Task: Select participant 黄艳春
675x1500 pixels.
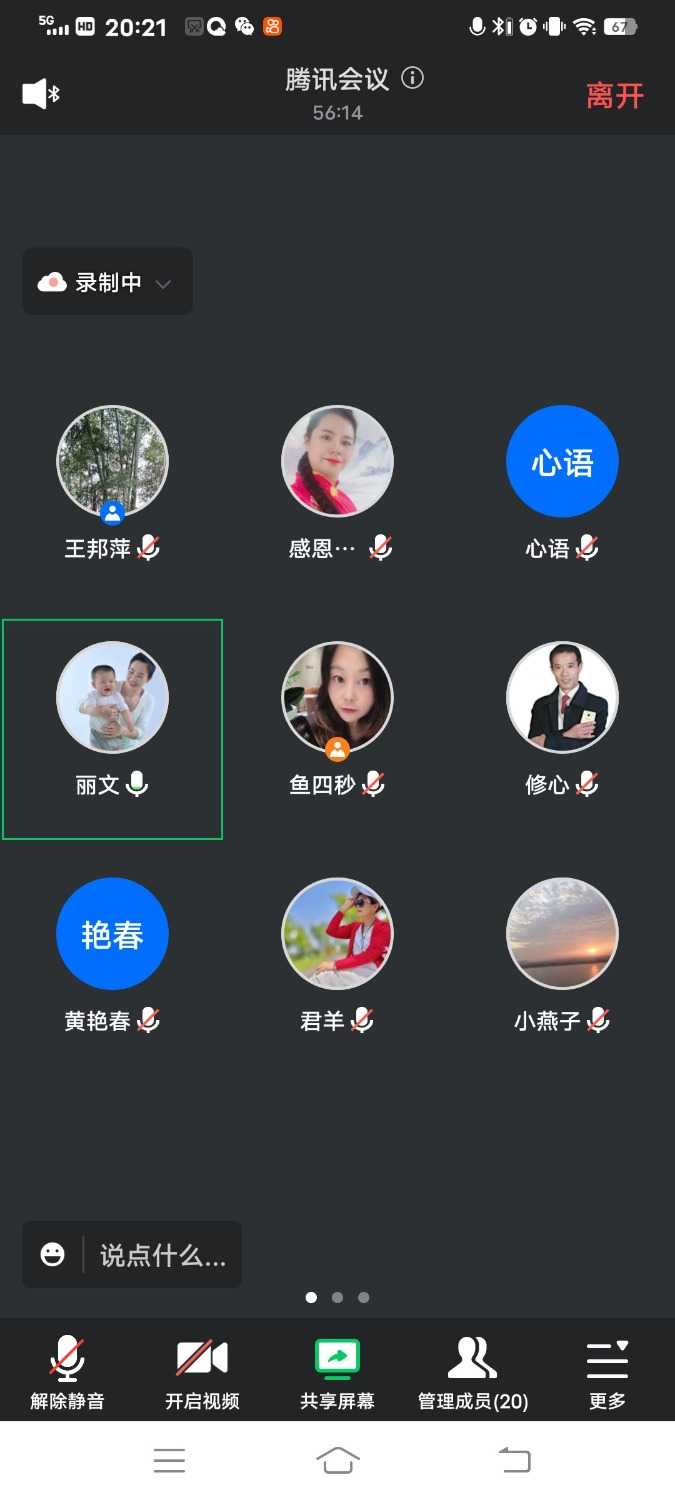Action: (112, 934)
